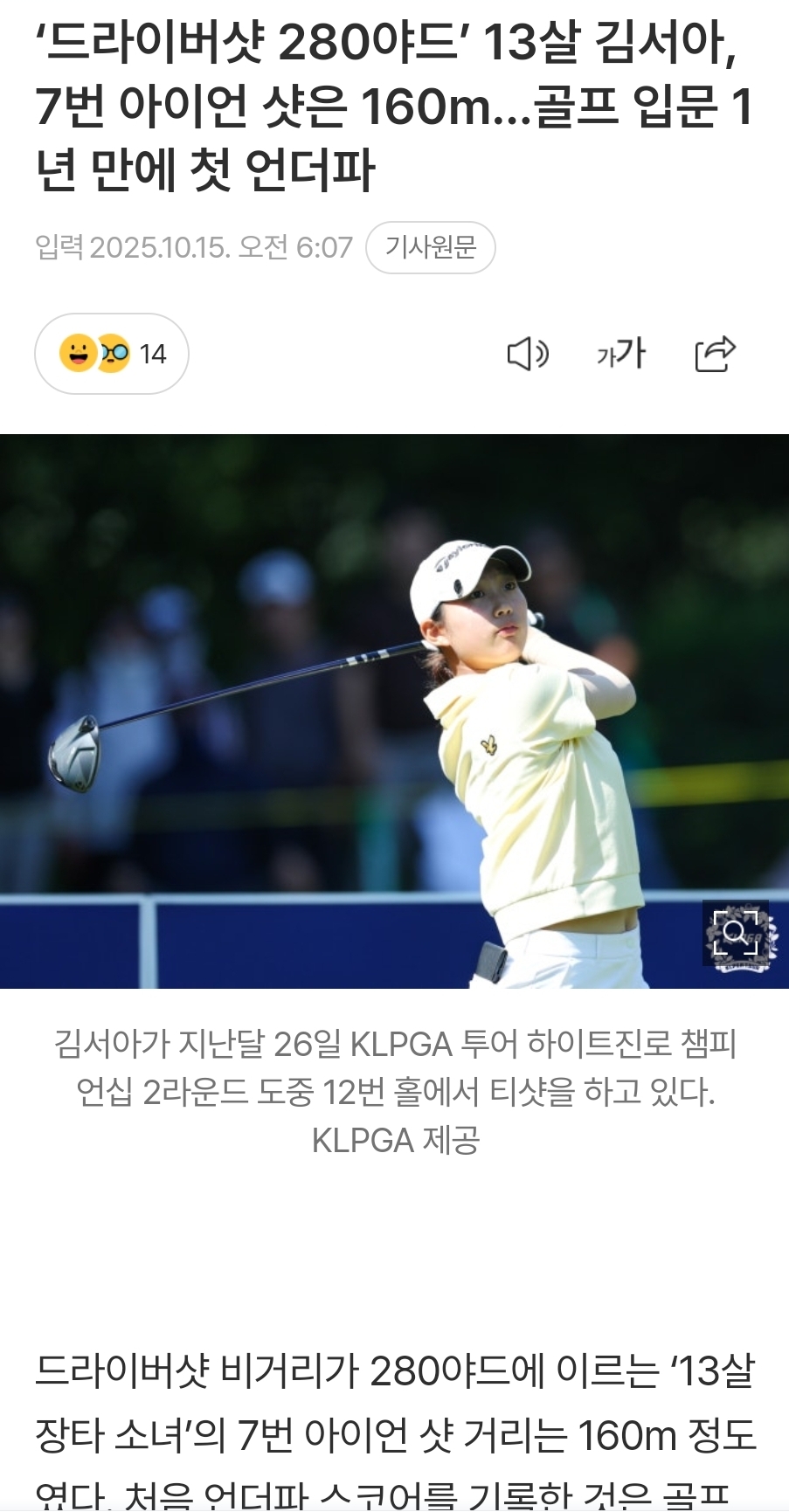Share this article
The height and width of the screenshot is (1512, 789).
[x=715, y=354]
